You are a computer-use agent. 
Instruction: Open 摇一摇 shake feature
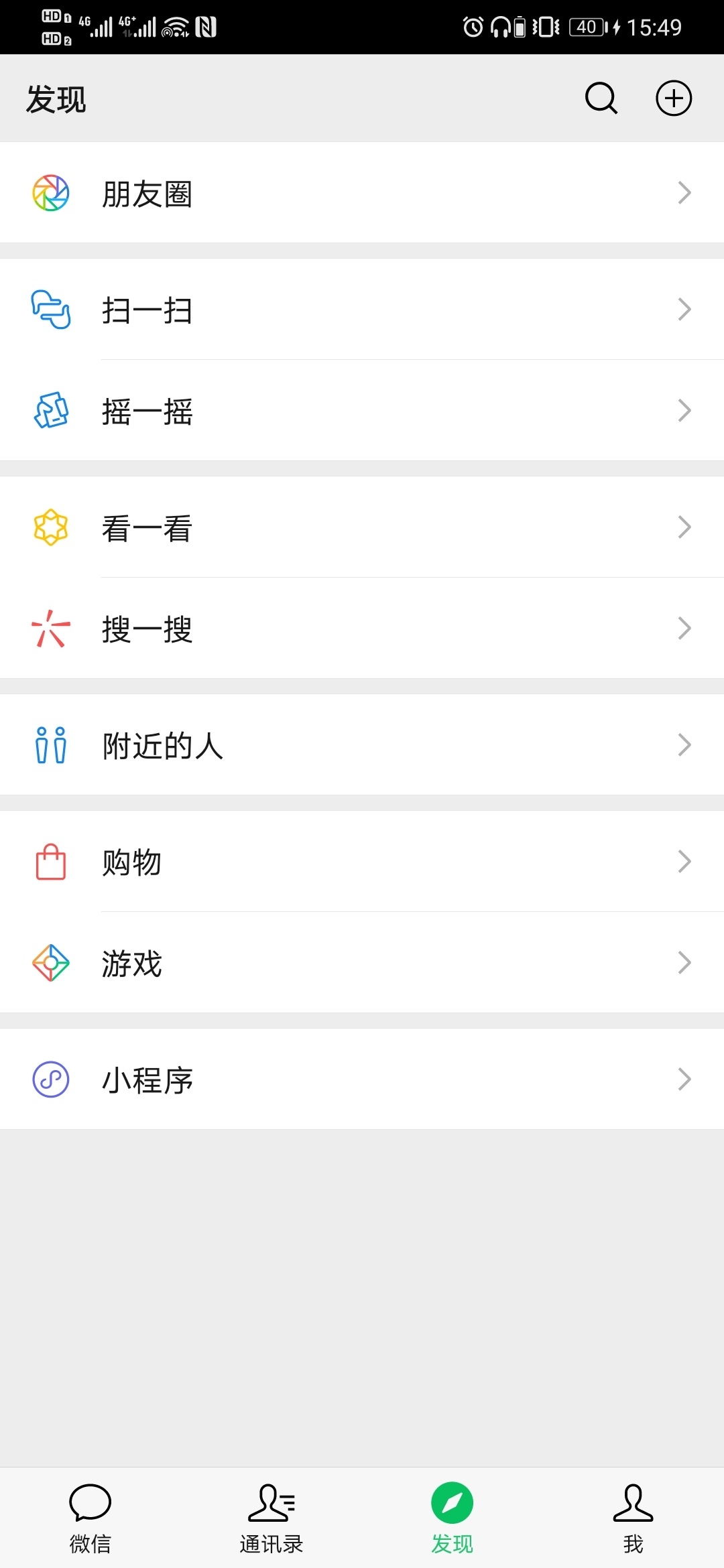coord(362,410)
